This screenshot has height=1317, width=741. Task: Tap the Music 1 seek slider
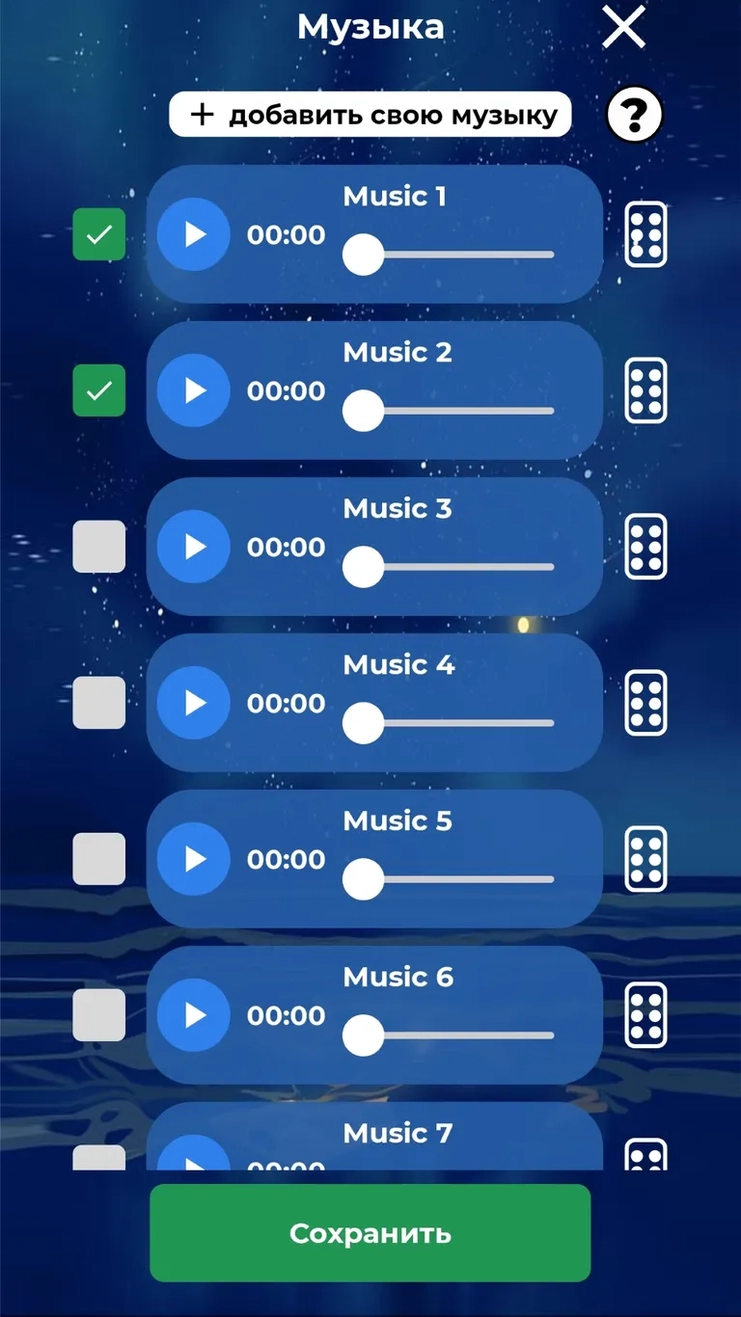click(450, 255)
